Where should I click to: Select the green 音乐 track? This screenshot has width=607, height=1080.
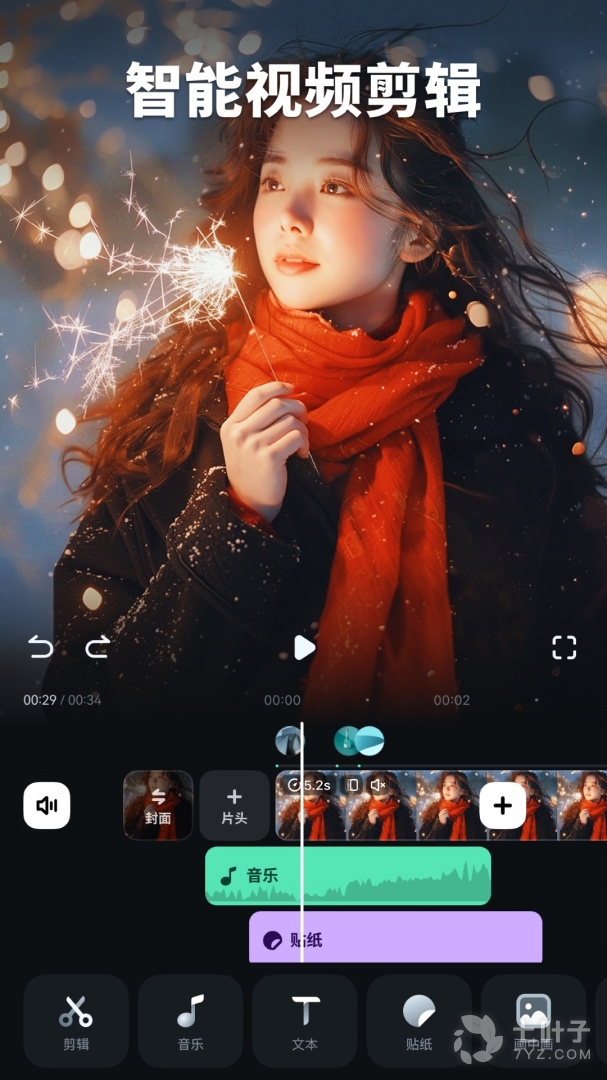380,876
